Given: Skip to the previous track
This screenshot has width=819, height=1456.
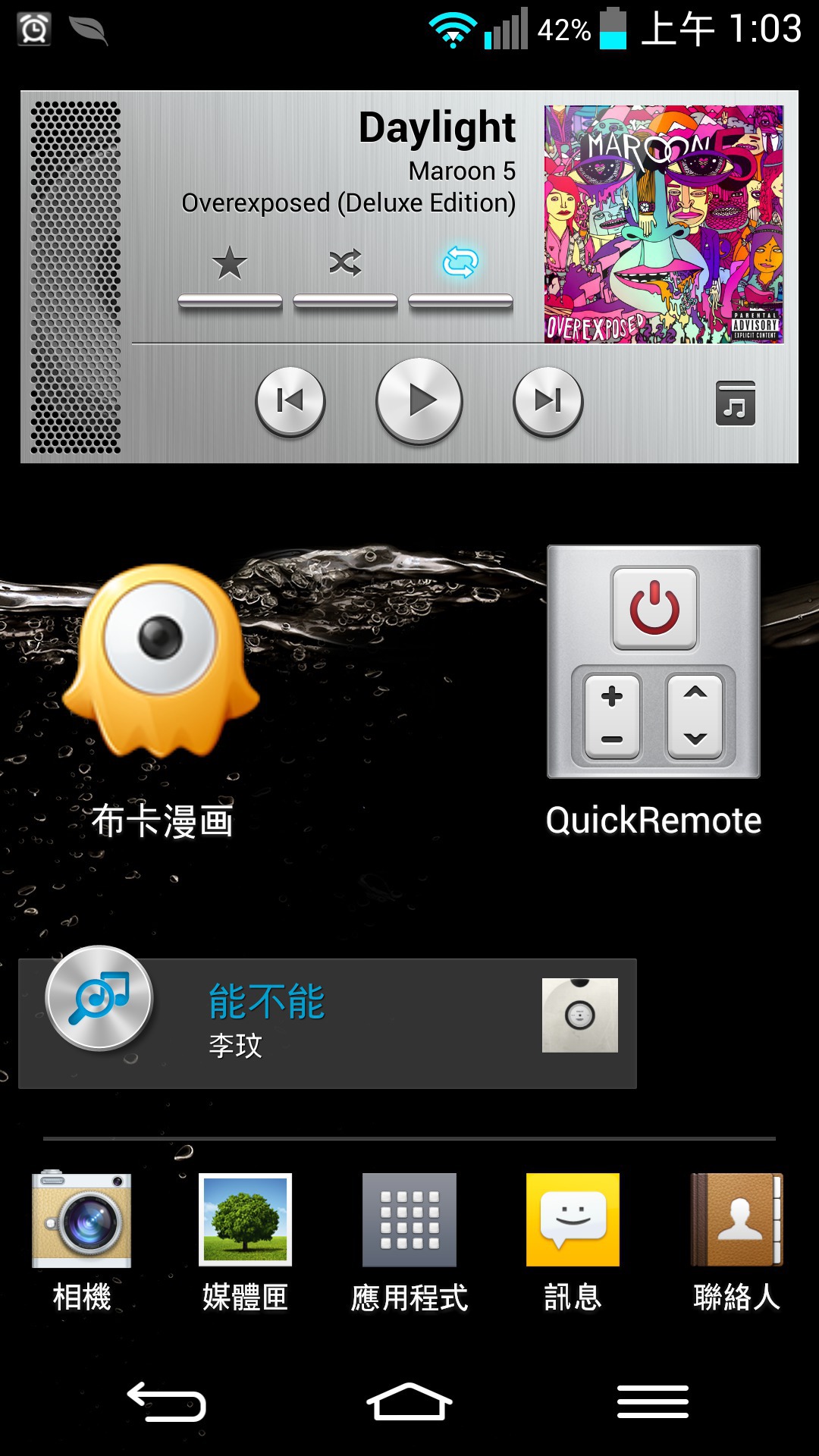Looking at the screenshot, I should 290,401.
